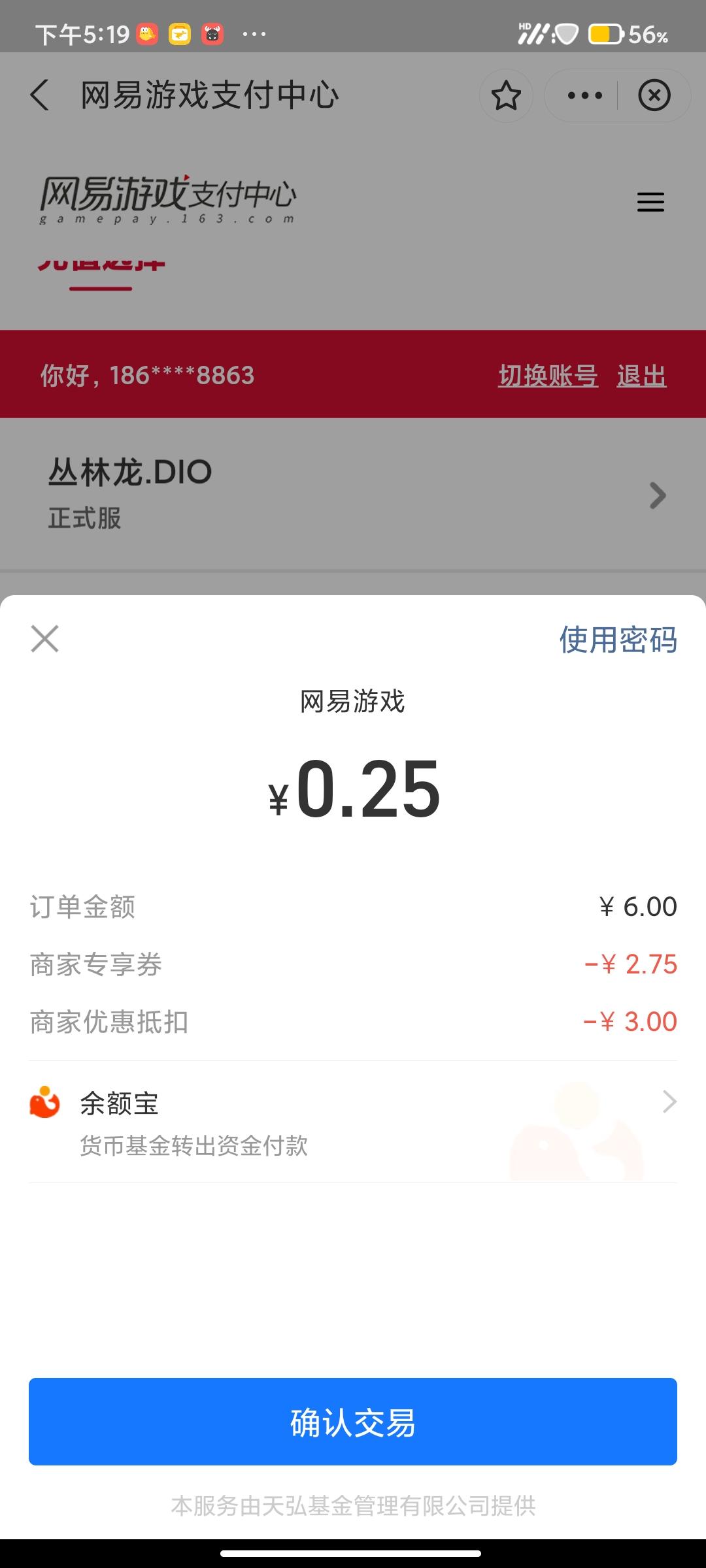Viewport: 706px width, 1568px height.
Task: Confirm the transaction with 确认交易
Action: (353, 1422)
